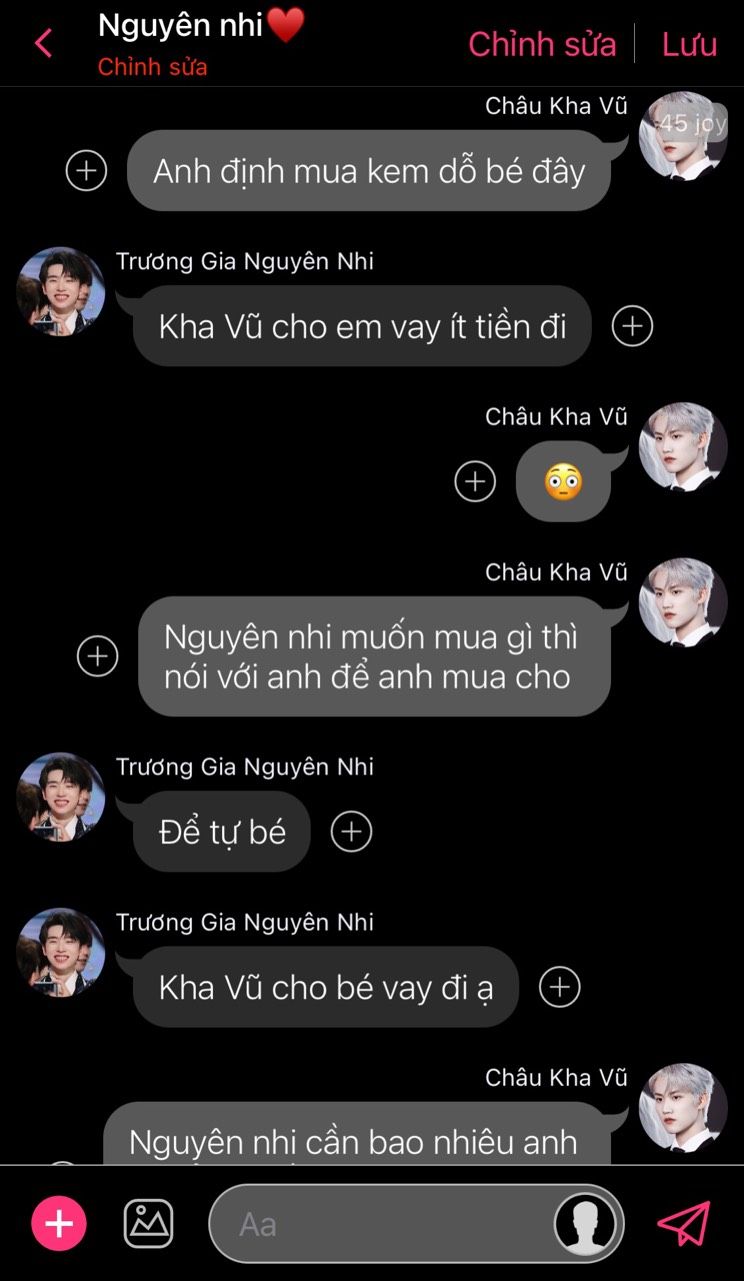
Task: Switch sender via avatar in input field
Action: click(x=585, y=1224)
